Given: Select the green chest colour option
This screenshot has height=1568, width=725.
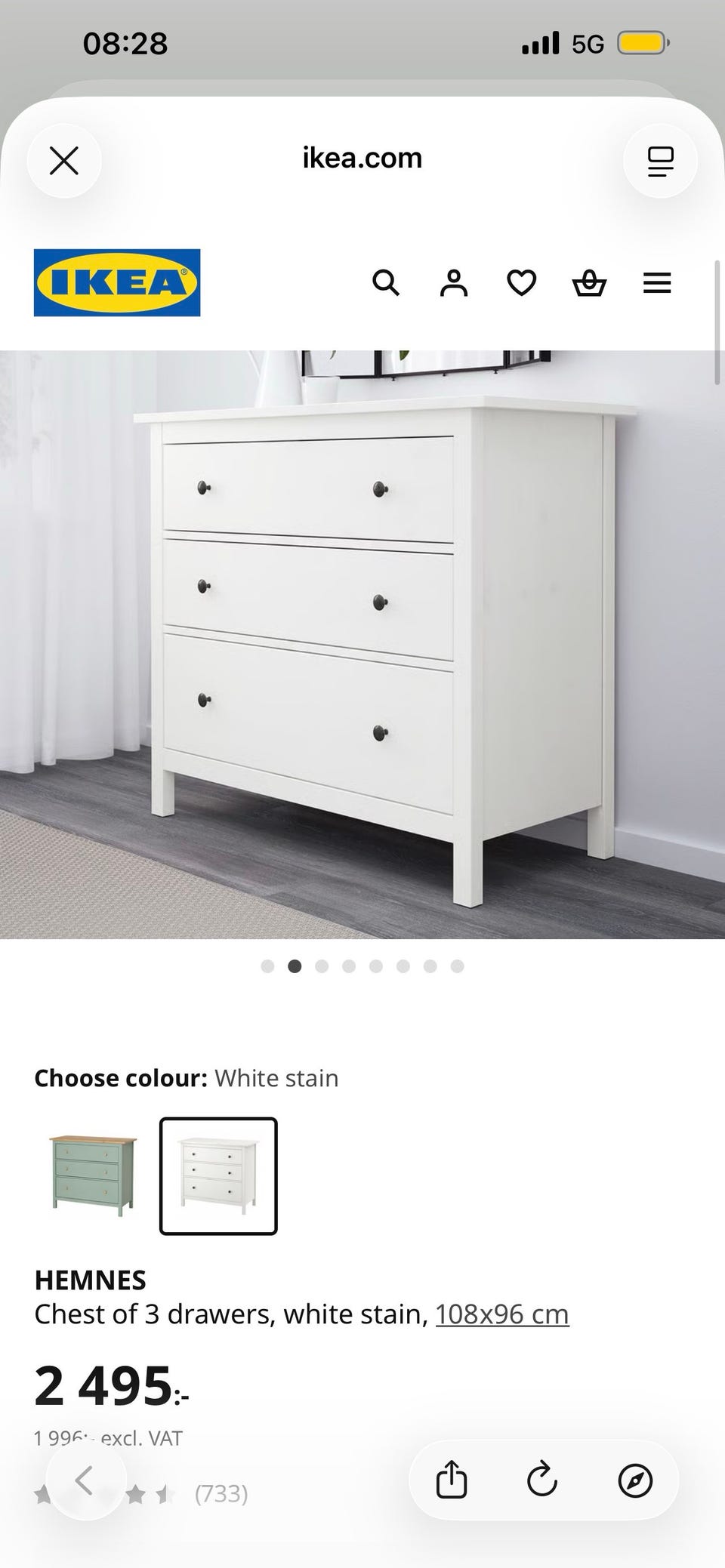Looking at the screenshot, I should point(93,1175).
